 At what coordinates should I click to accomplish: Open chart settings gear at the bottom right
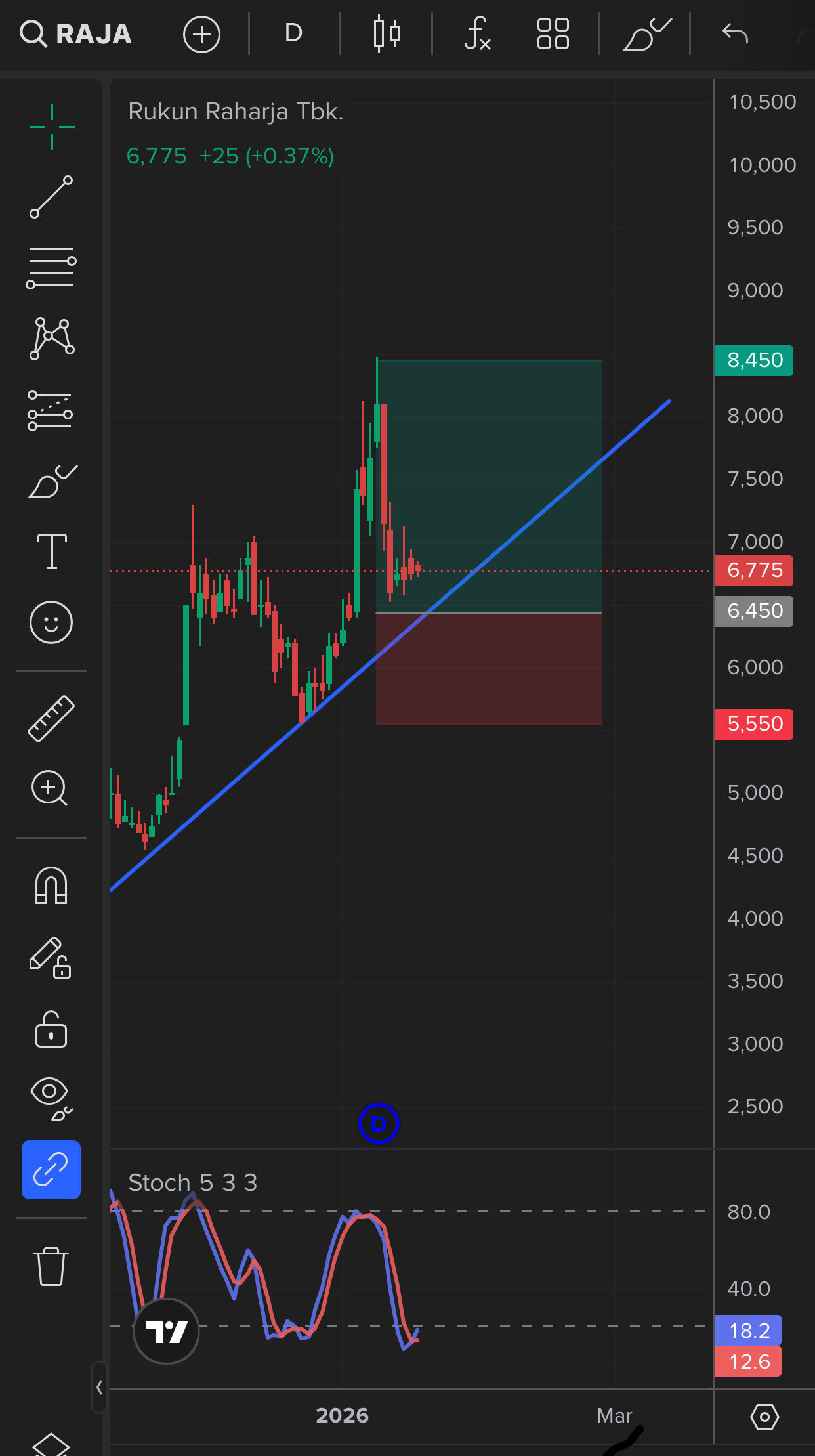pos(764,1417)
